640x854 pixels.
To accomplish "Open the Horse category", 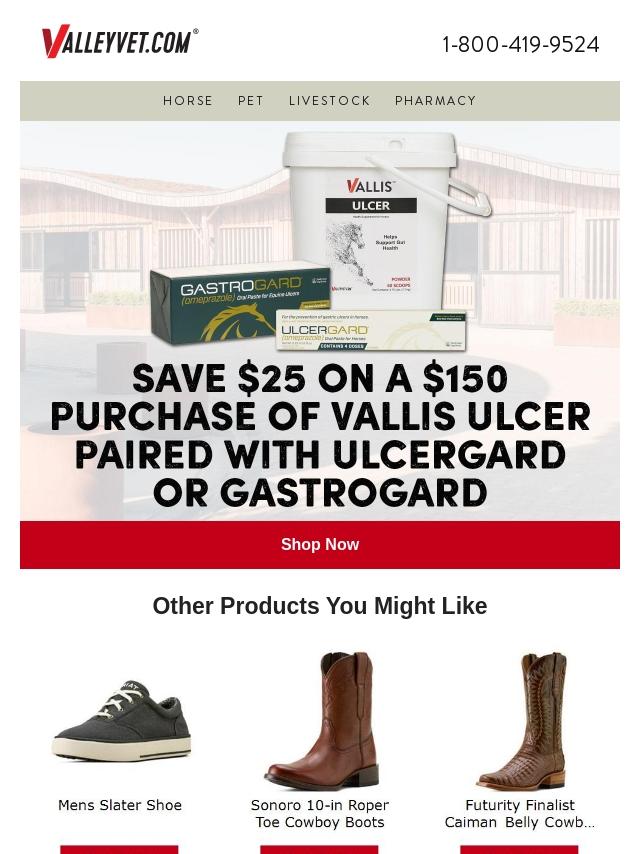I will click(x=188, y=101).
